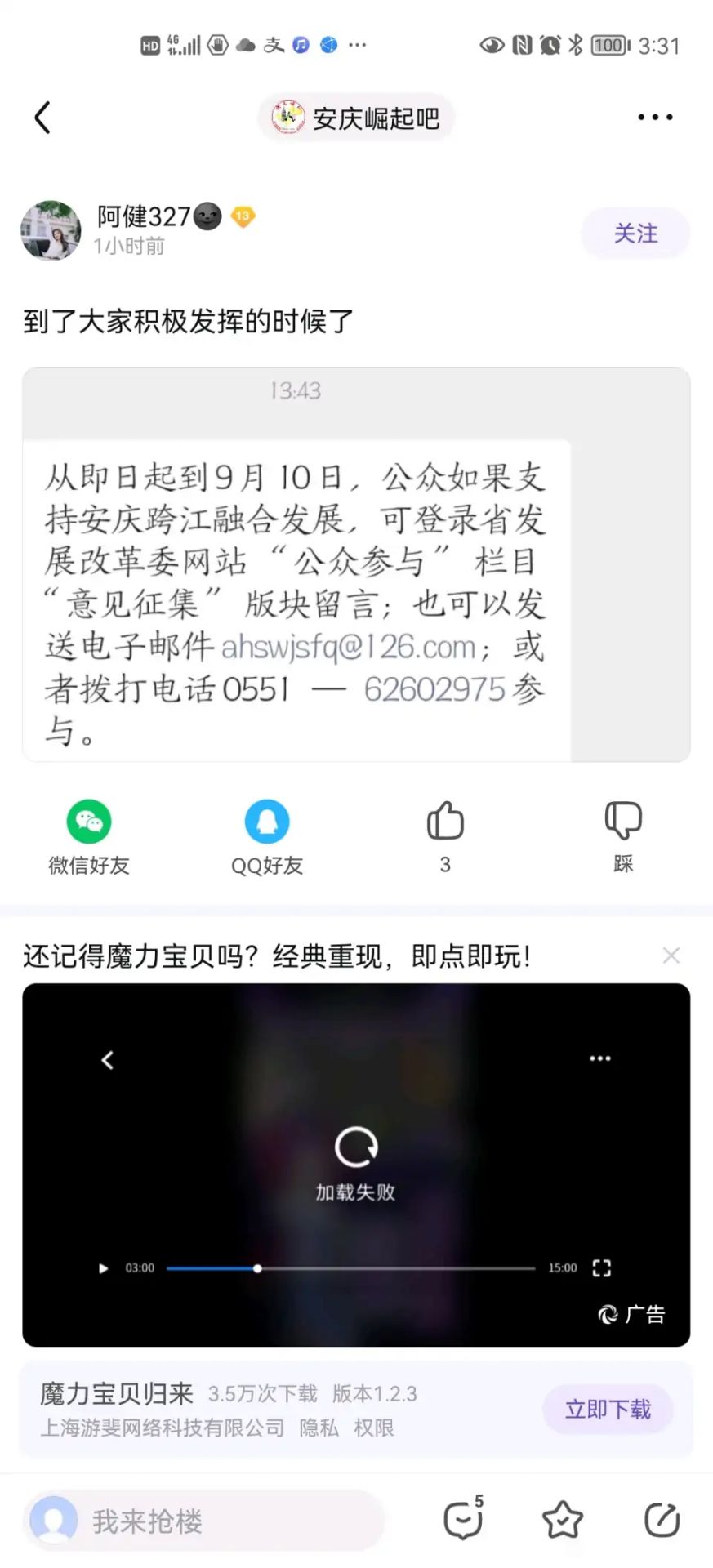Download 魔力宝贝归来 via 立即下载

pos(608,1409)
